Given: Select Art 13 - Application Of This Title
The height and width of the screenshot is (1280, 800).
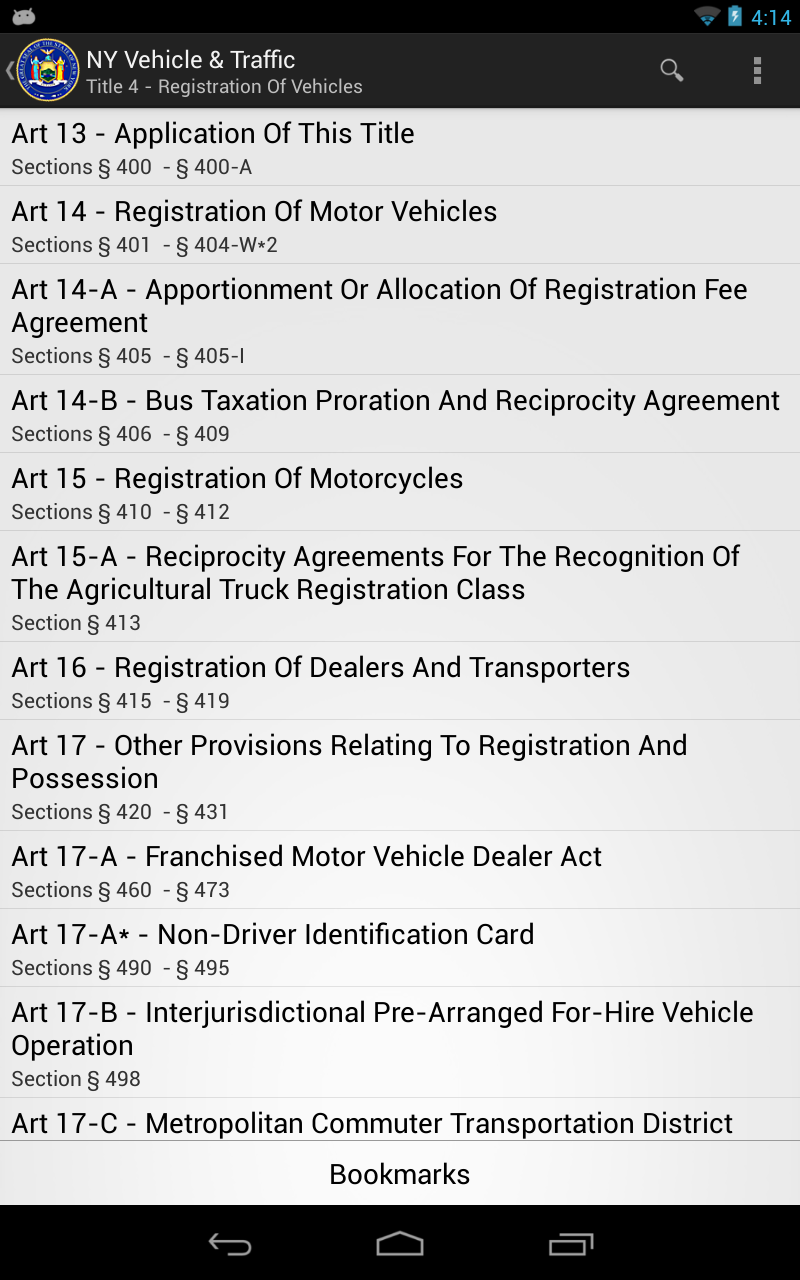Looking at the screenshot, I should [x=400, y=146].
